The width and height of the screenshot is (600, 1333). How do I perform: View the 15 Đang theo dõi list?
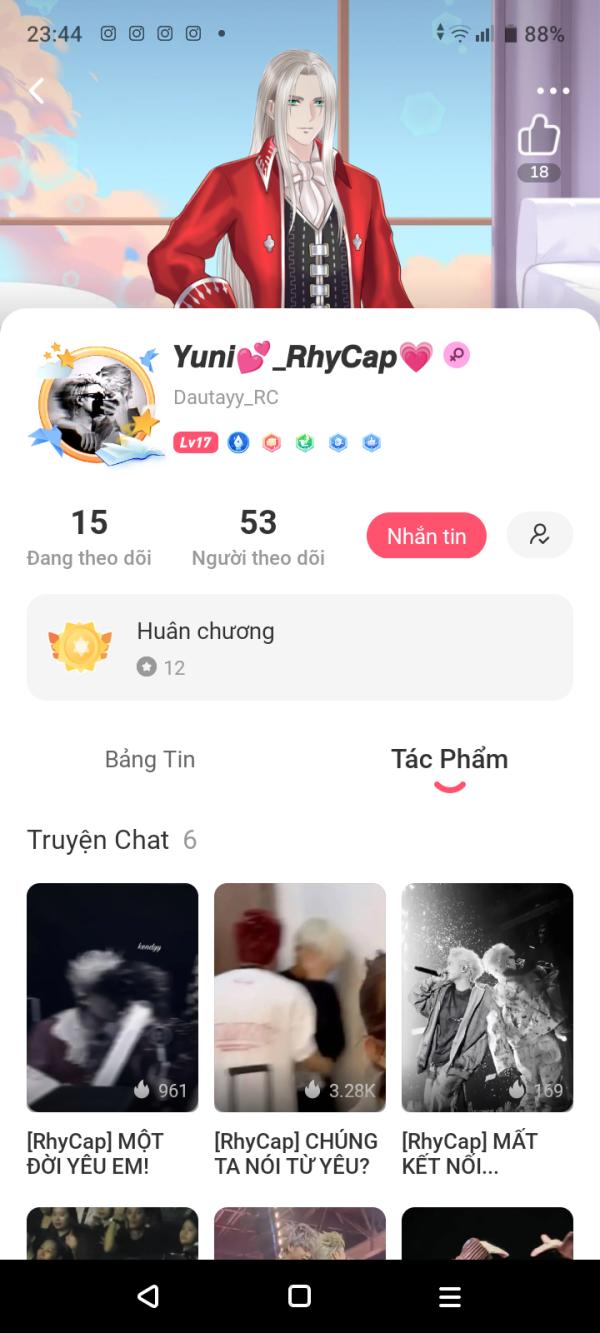(89, 537)
